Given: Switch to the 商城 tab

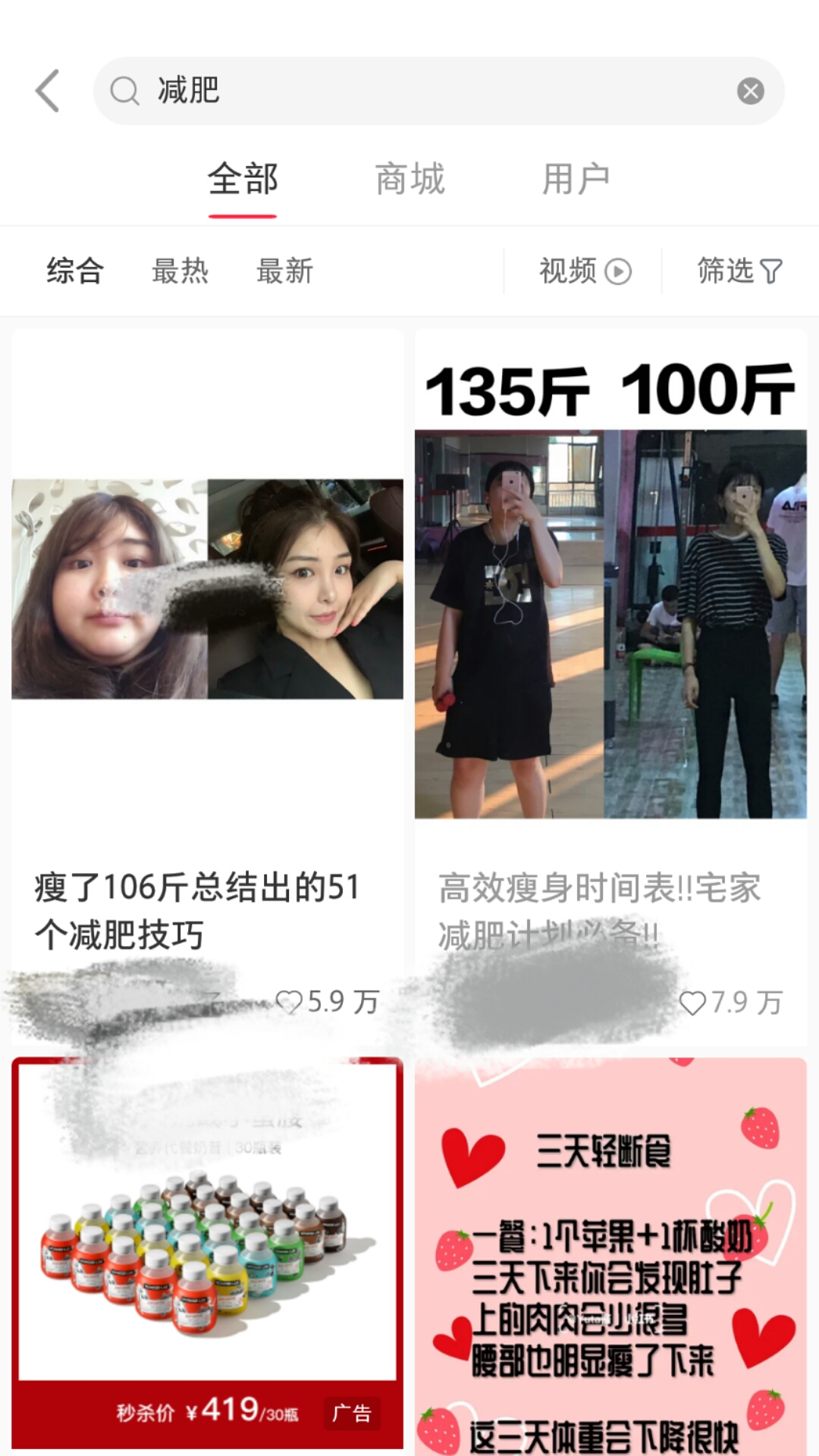Looking at the screenshot, I should point(409,179).
